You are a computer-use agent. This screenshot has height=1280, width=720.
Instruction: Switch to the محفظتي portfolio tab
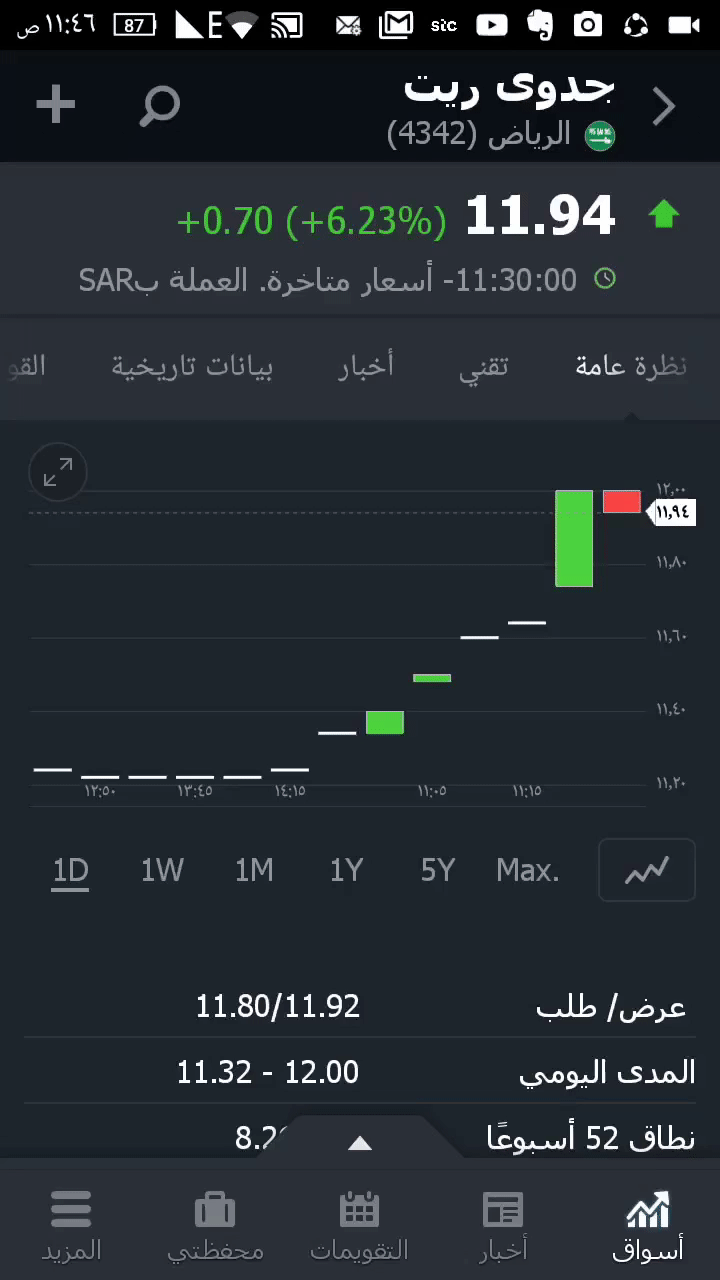pos(215,1225)
